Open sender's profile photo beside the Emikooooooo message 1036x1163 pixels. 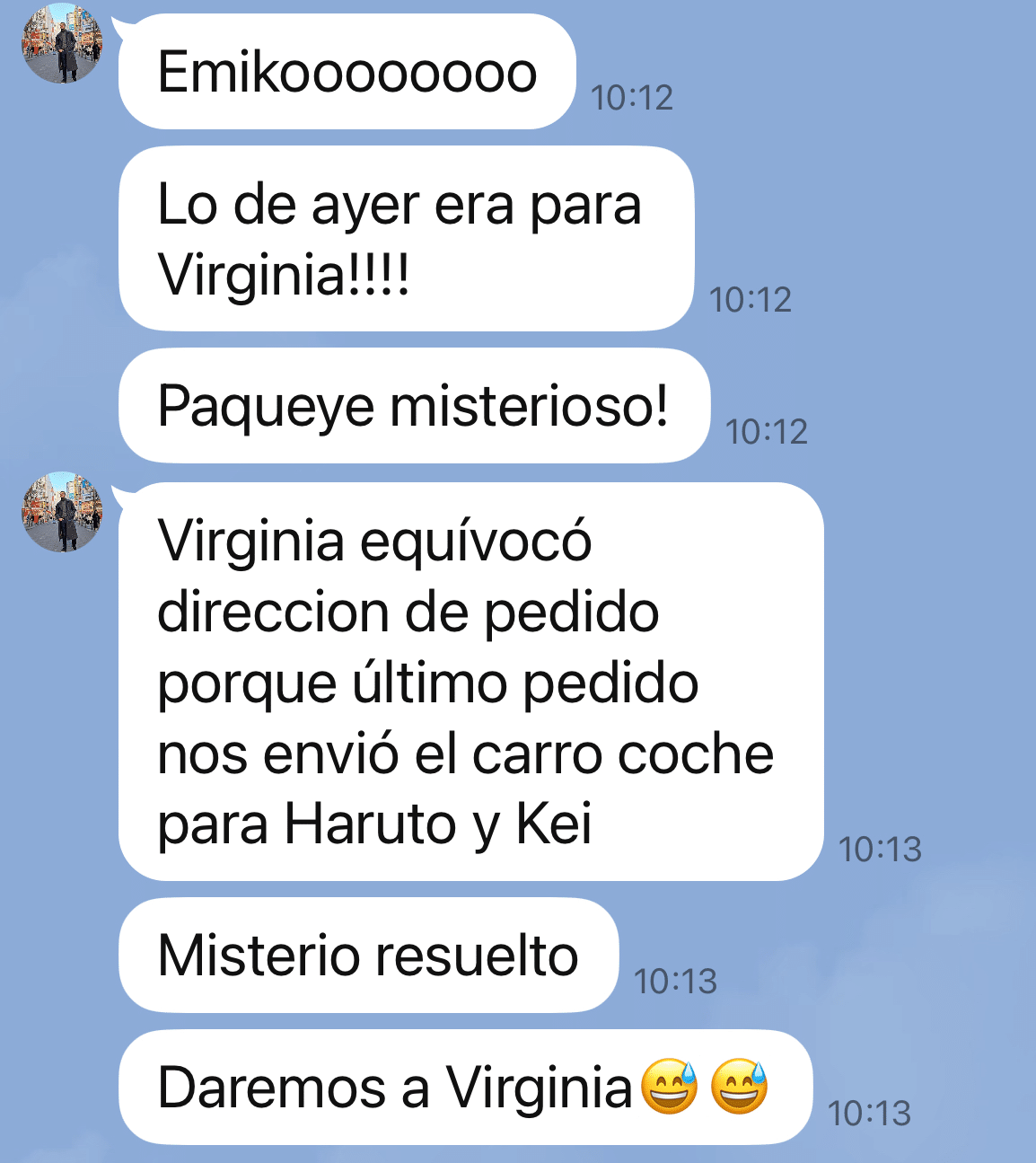click(62, 43)
